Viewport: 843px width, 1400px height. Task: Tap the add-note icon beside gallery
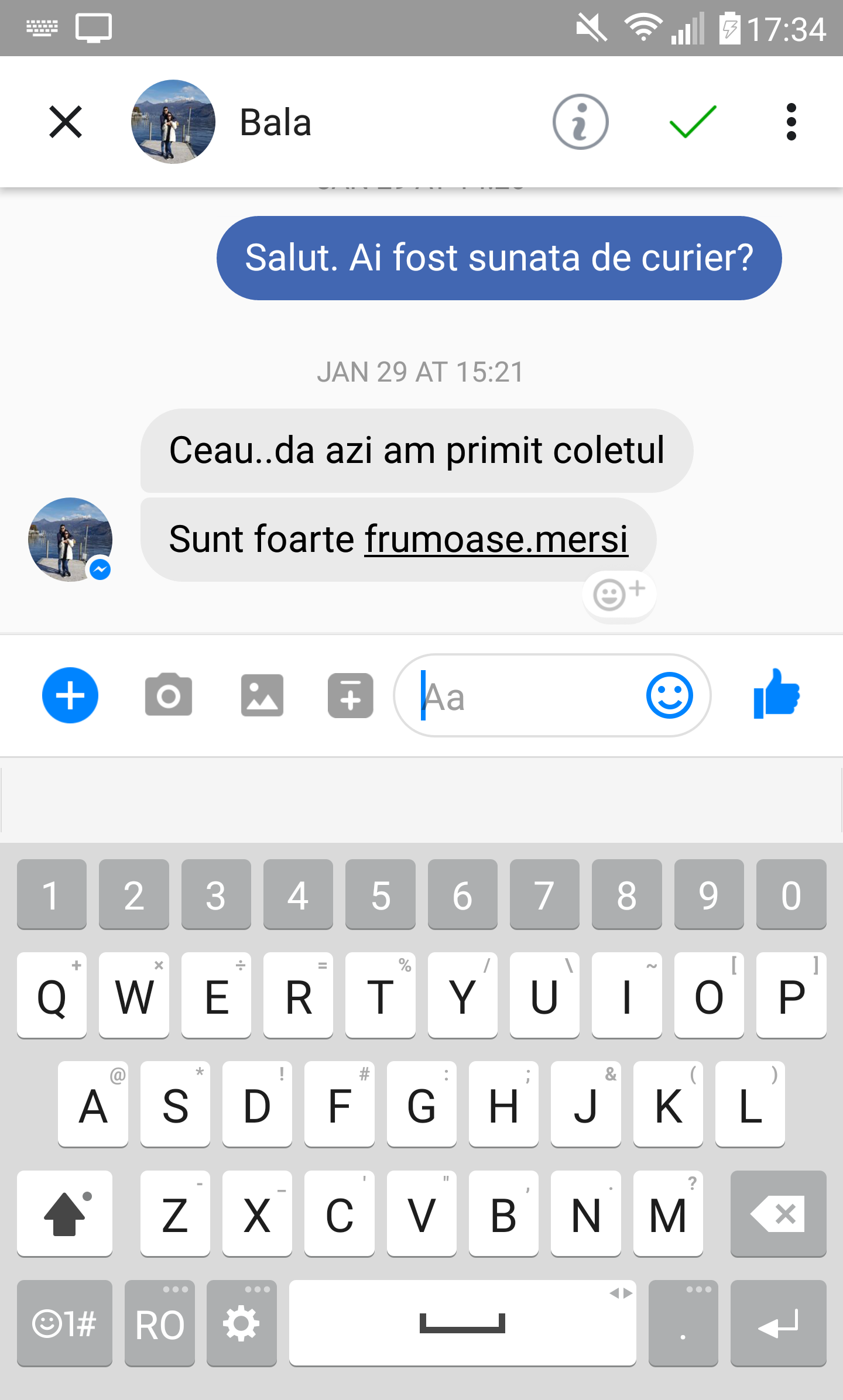tap(350, 695)
